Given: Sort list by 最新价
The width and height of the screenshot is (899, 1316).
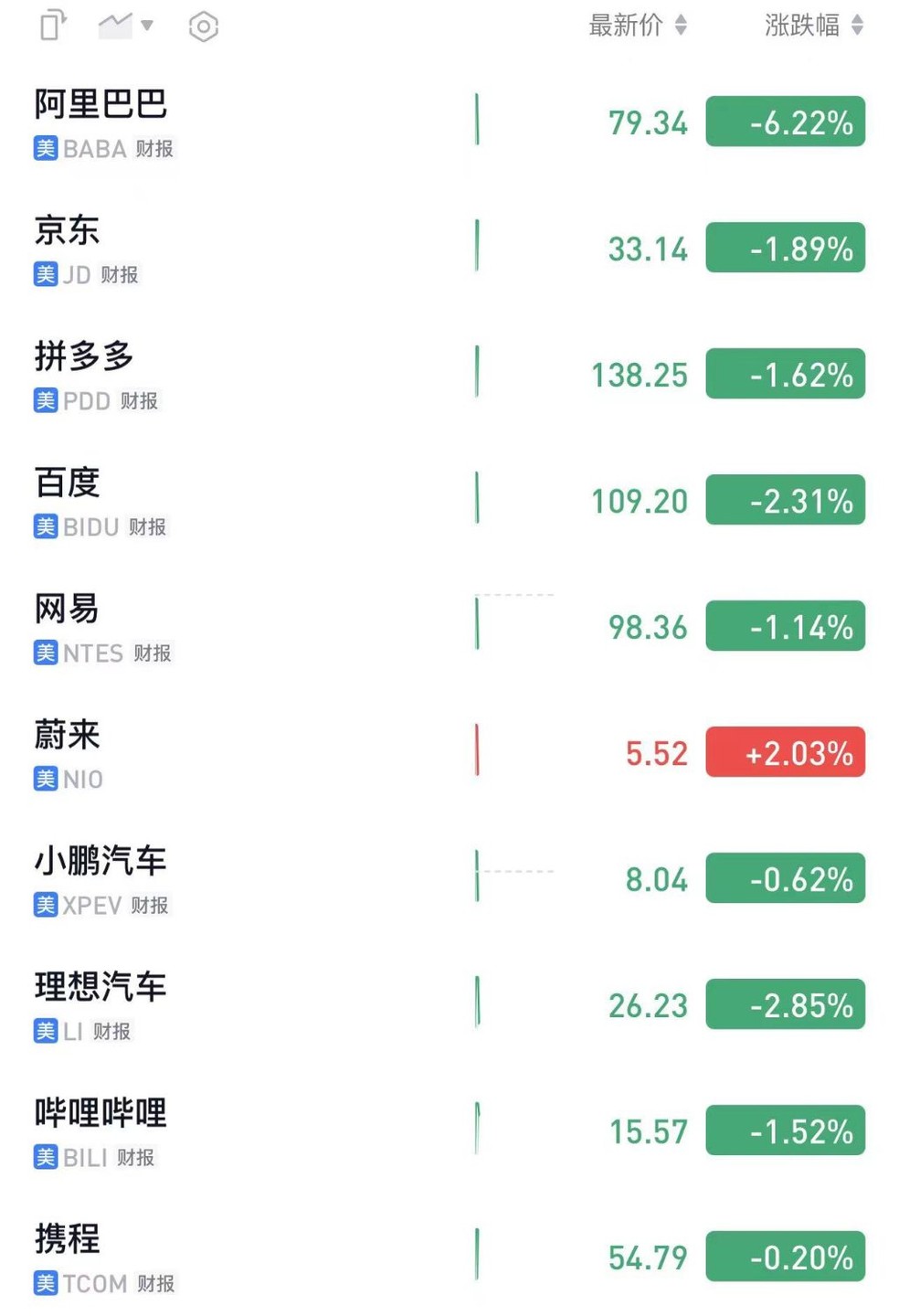Looking at the screenshot, I should click(637, 26).
